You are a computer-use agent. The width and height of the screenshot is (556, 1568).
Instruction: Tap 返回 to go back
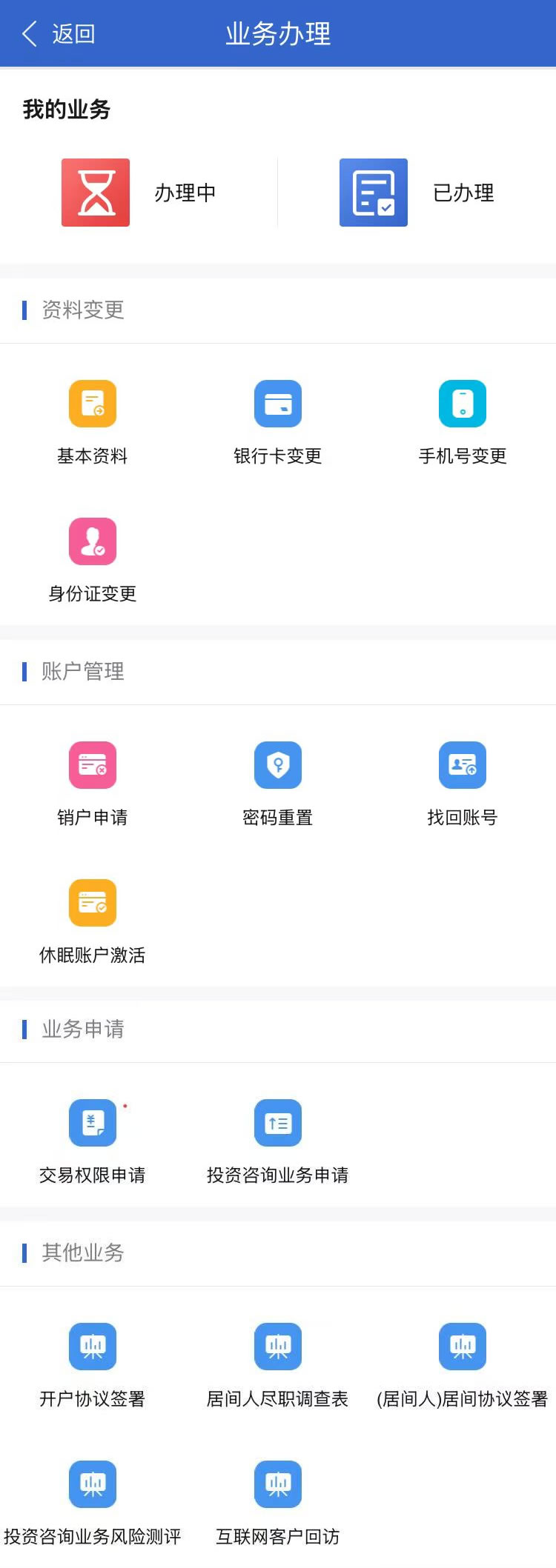point(59,34)
